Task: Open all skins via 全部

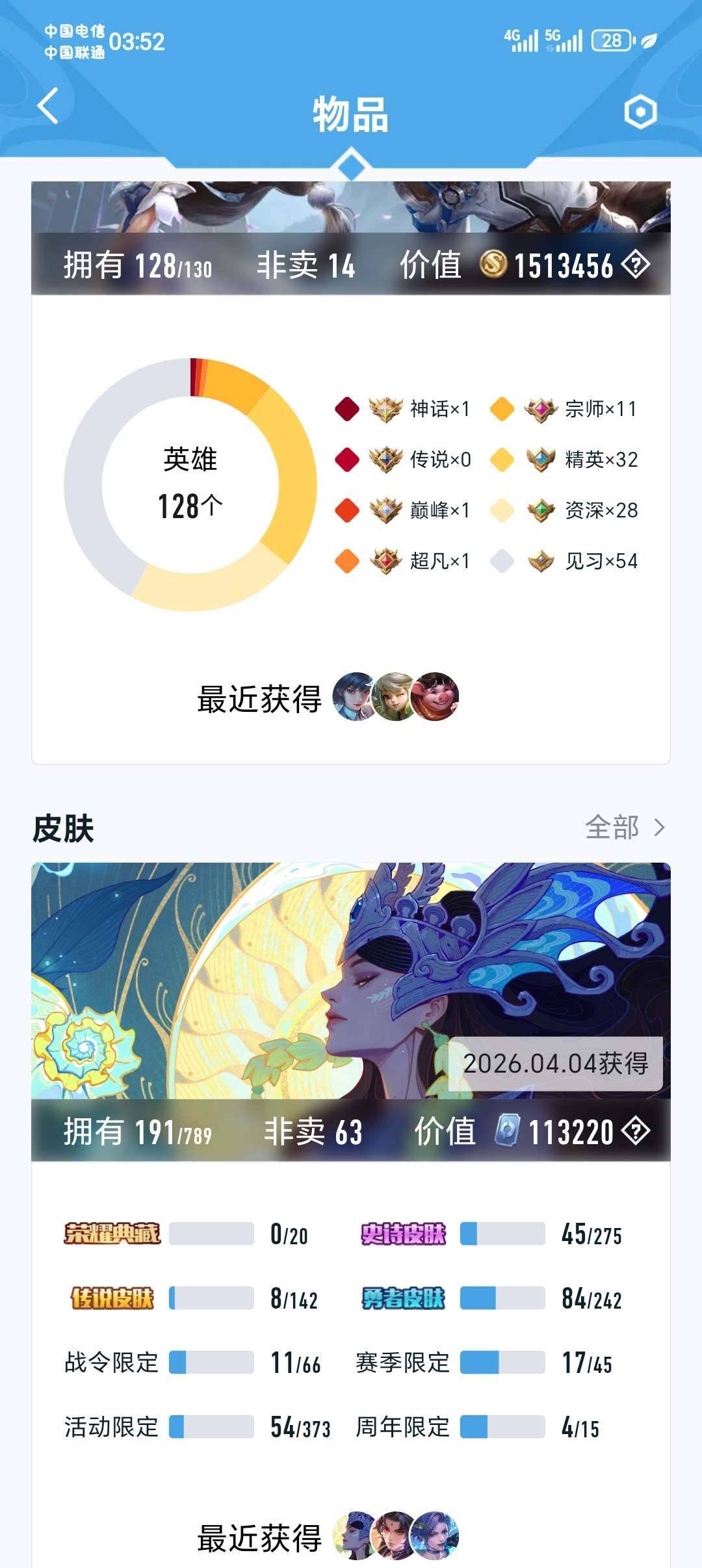Action: [624, 828]
